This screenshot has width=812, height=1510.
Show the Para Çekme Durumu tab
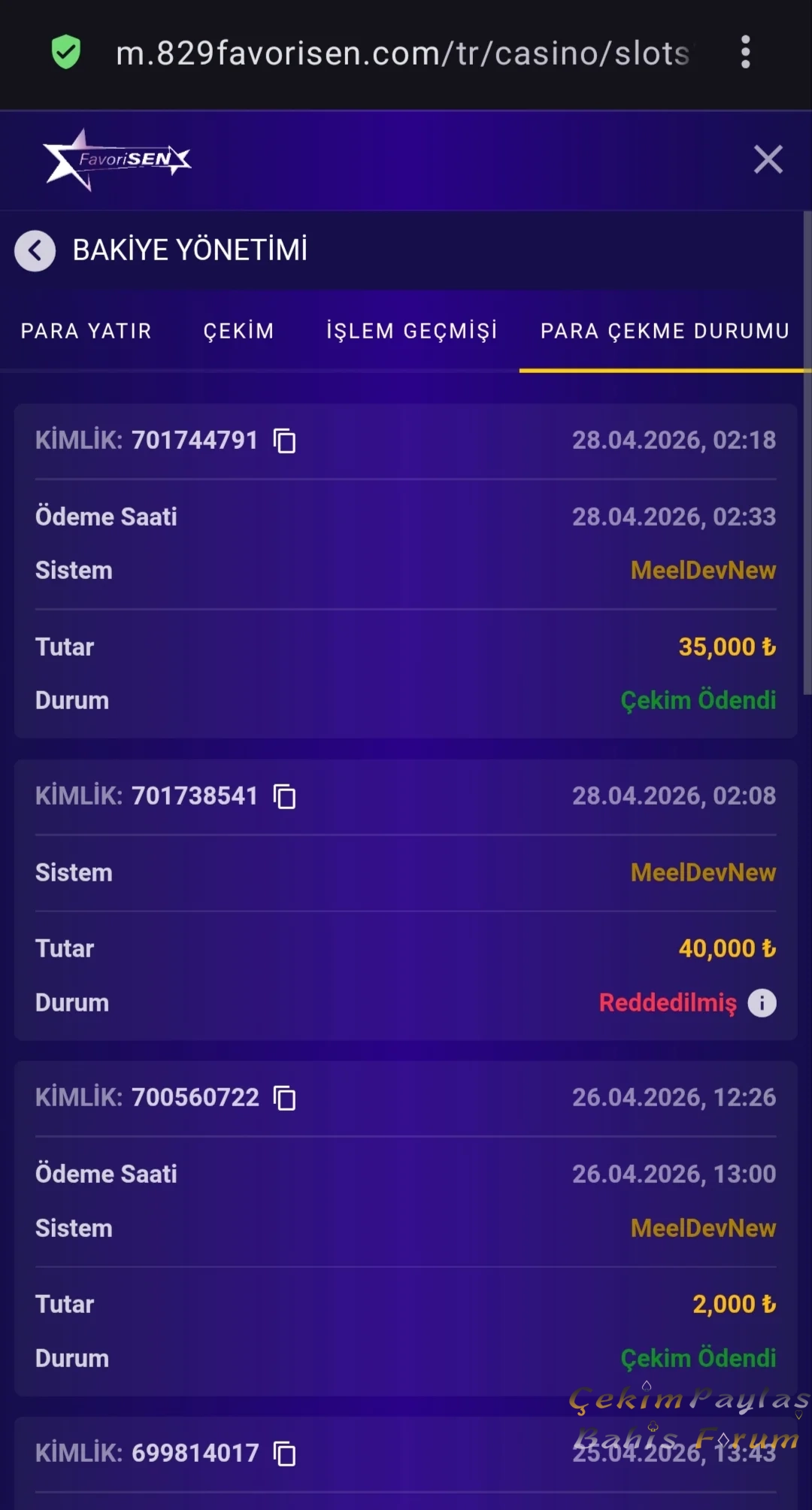(x=665, y=331)
